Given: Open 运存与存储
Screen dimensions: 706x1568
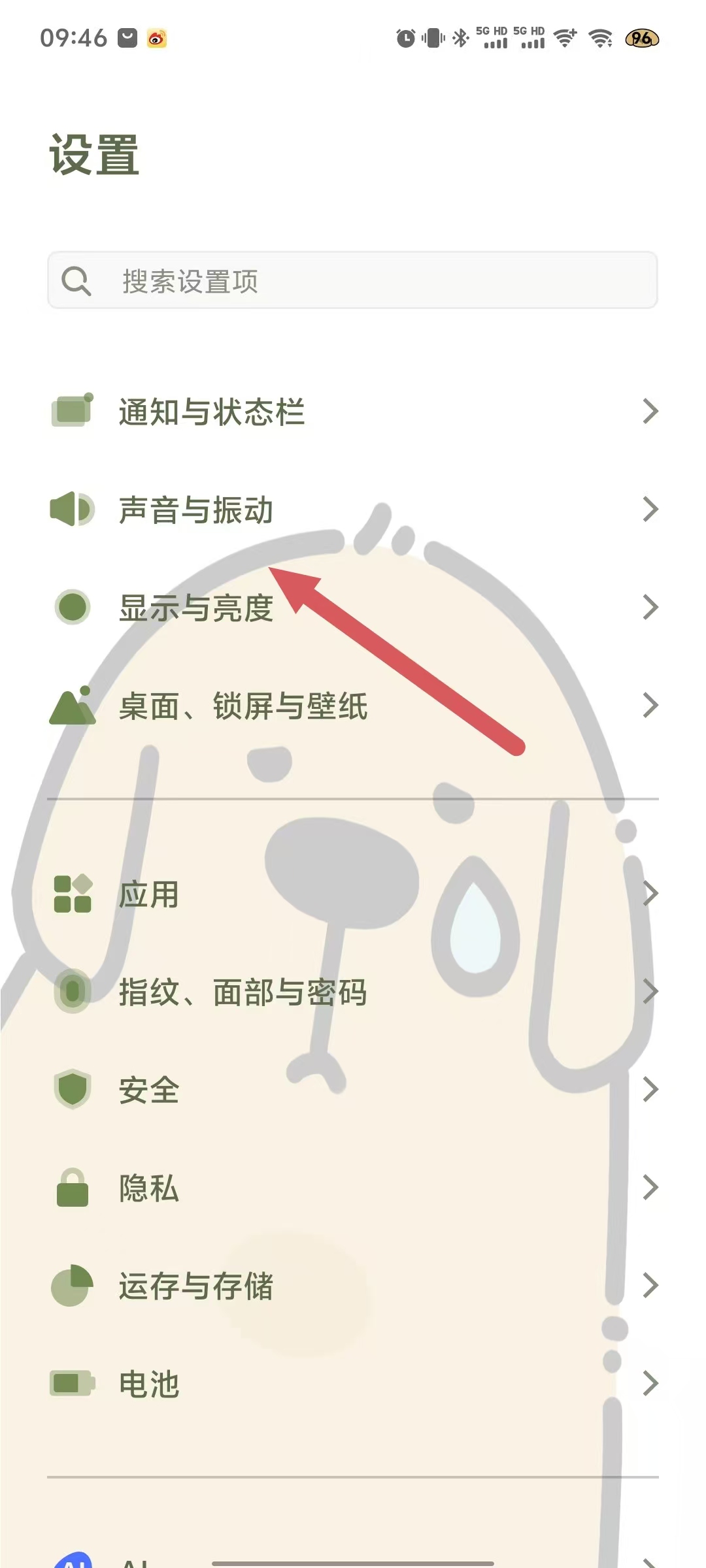Looking at the screenshot, I should tap(353, 1286).
